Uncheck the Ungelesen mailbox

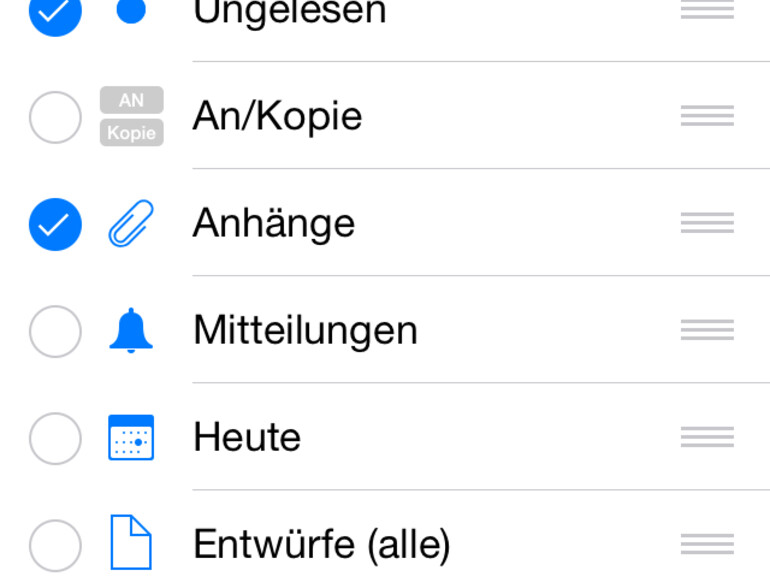point(55,13)
